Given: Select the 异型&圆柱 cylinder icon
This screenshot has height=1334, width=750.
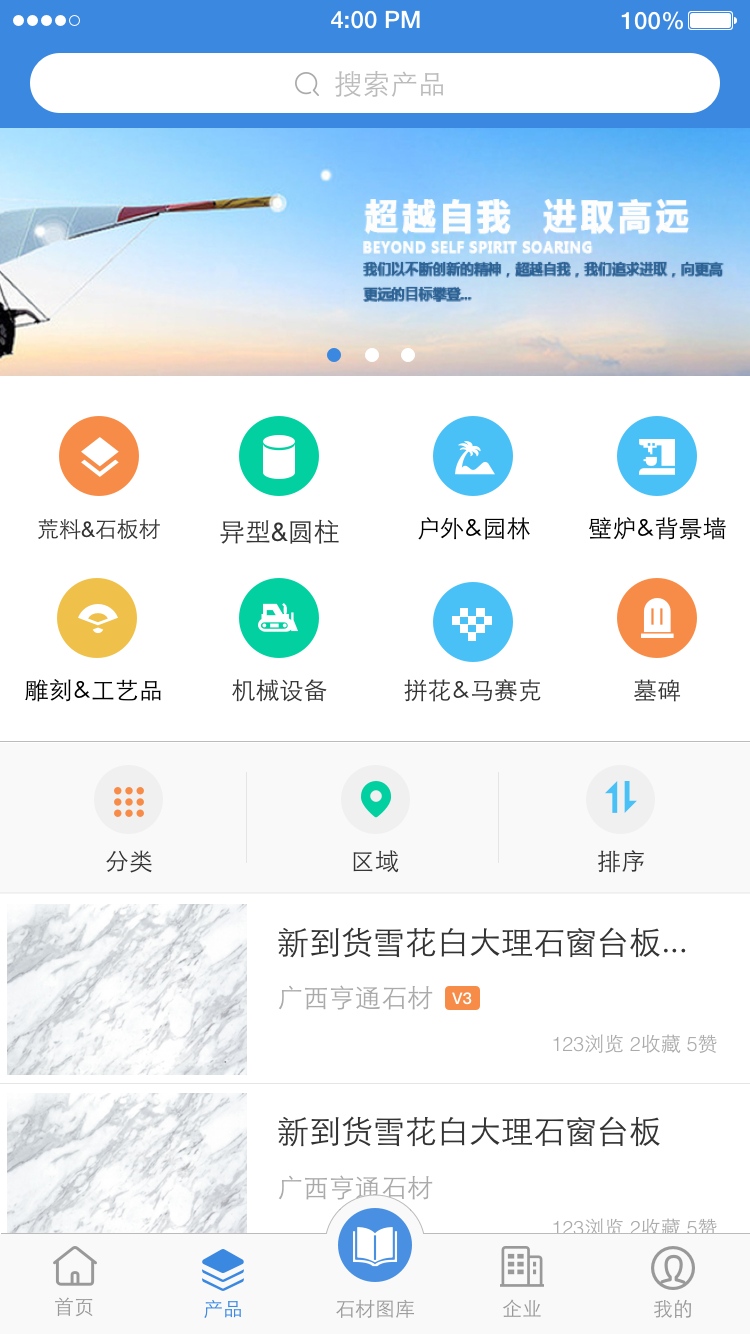Looking at the screenshot, I should [x=278, y=456].
